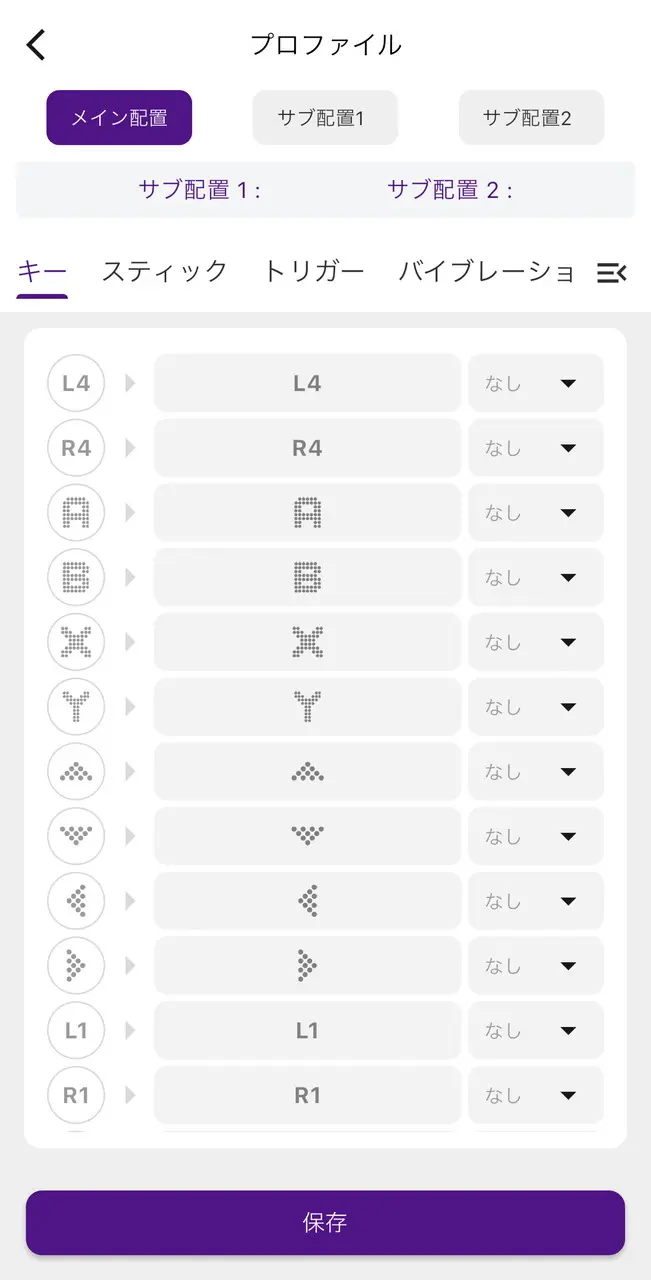Switch to the スティック tab
The height and width of the screenshot is (1280, 651).
click(x=165, y=271)
